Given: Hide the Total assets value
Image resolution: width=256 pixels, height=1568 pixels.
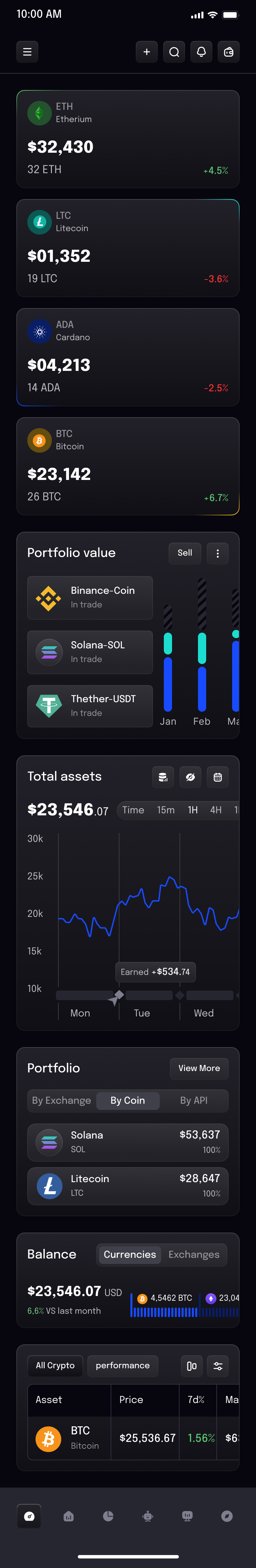Looking at the screenshot, I should (x=190, y=777).
